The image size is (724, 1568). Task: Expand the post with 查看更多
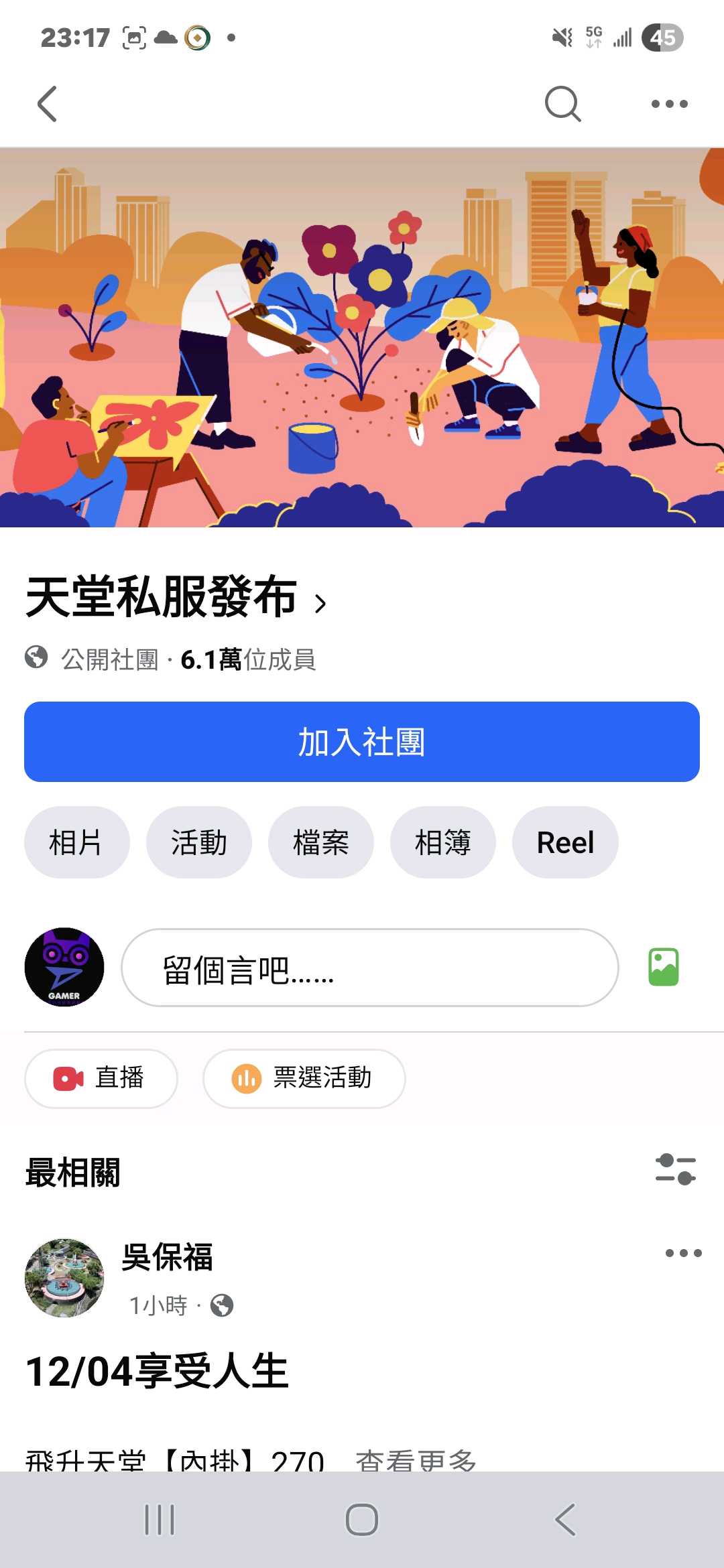click(416, 1459)
